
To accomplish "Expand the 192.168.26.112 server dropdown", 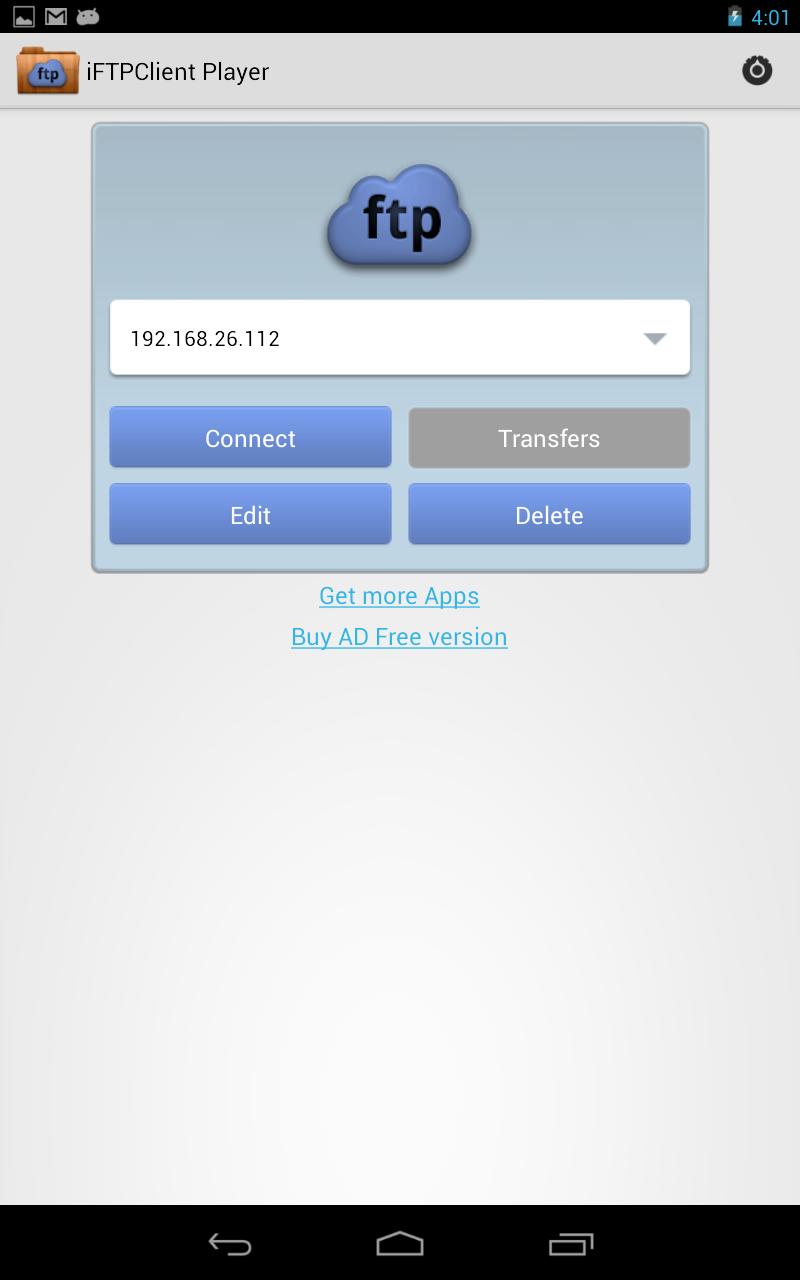I will tap(400, 338).
